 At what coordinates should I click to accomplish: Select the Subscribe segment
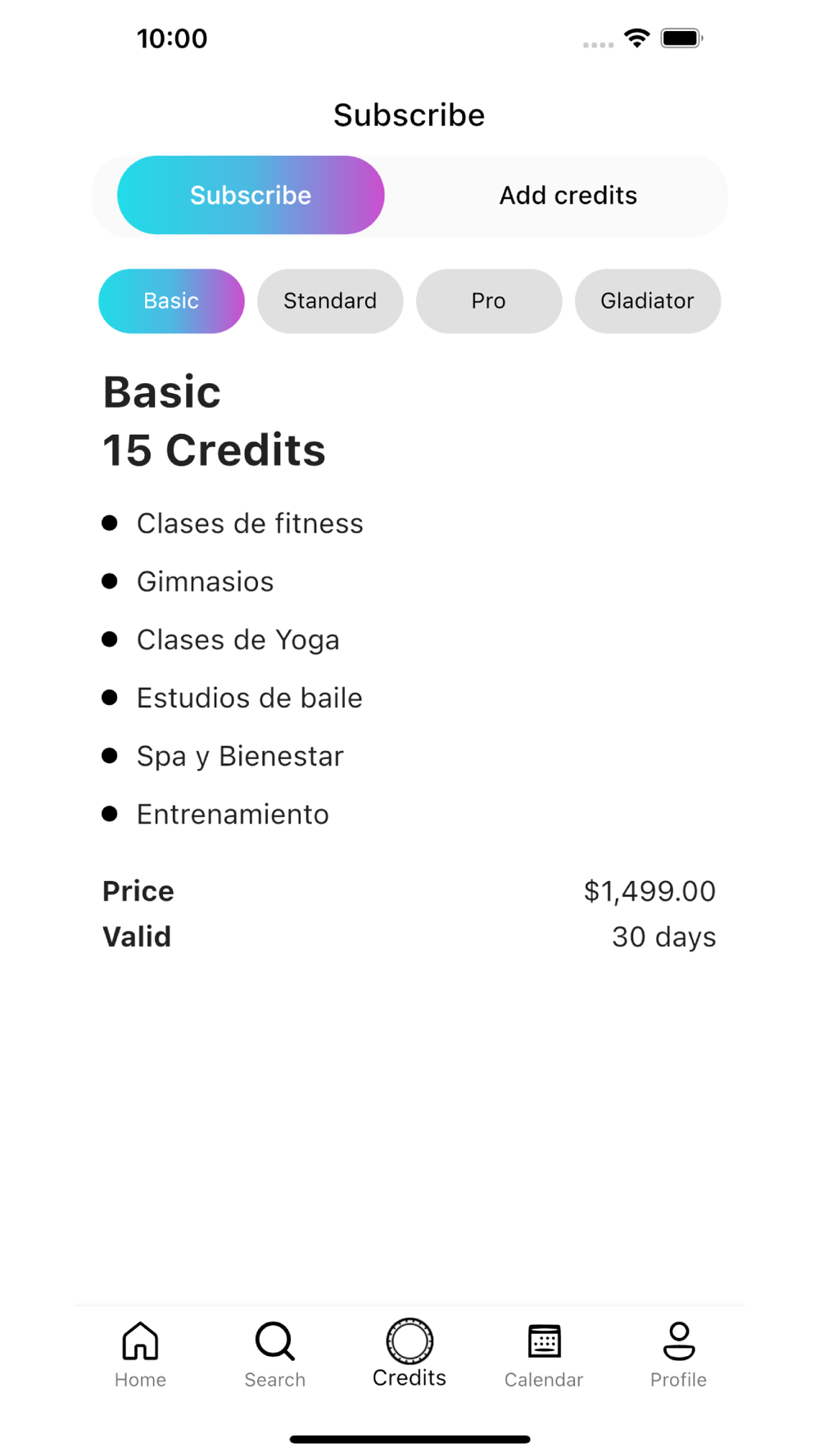[x=251, y=195]
